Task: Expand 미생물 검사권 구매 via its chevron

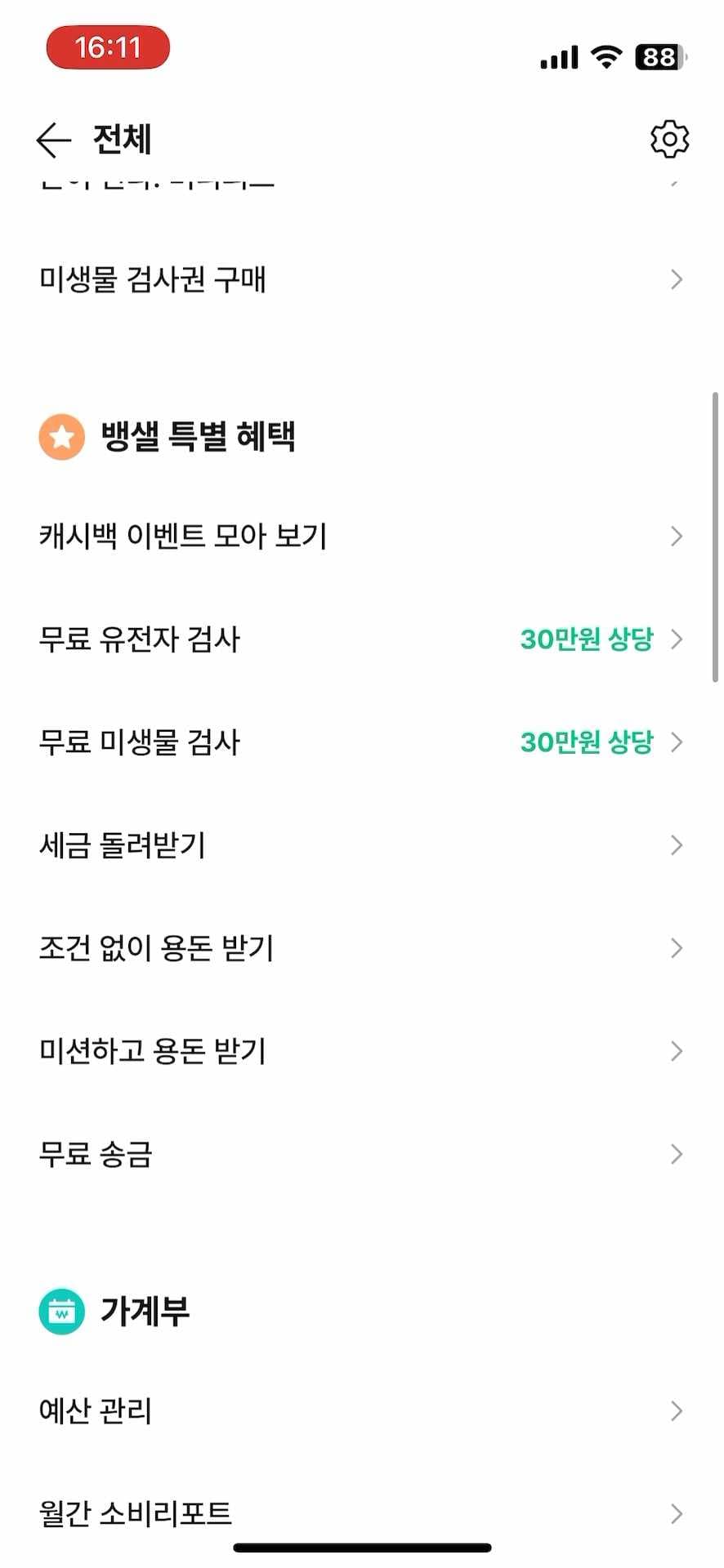Action: click(677, 278)
